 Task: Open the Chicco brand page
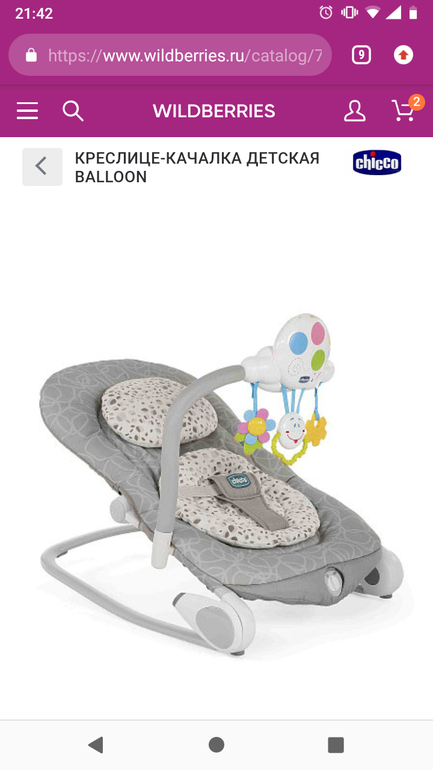377,163
